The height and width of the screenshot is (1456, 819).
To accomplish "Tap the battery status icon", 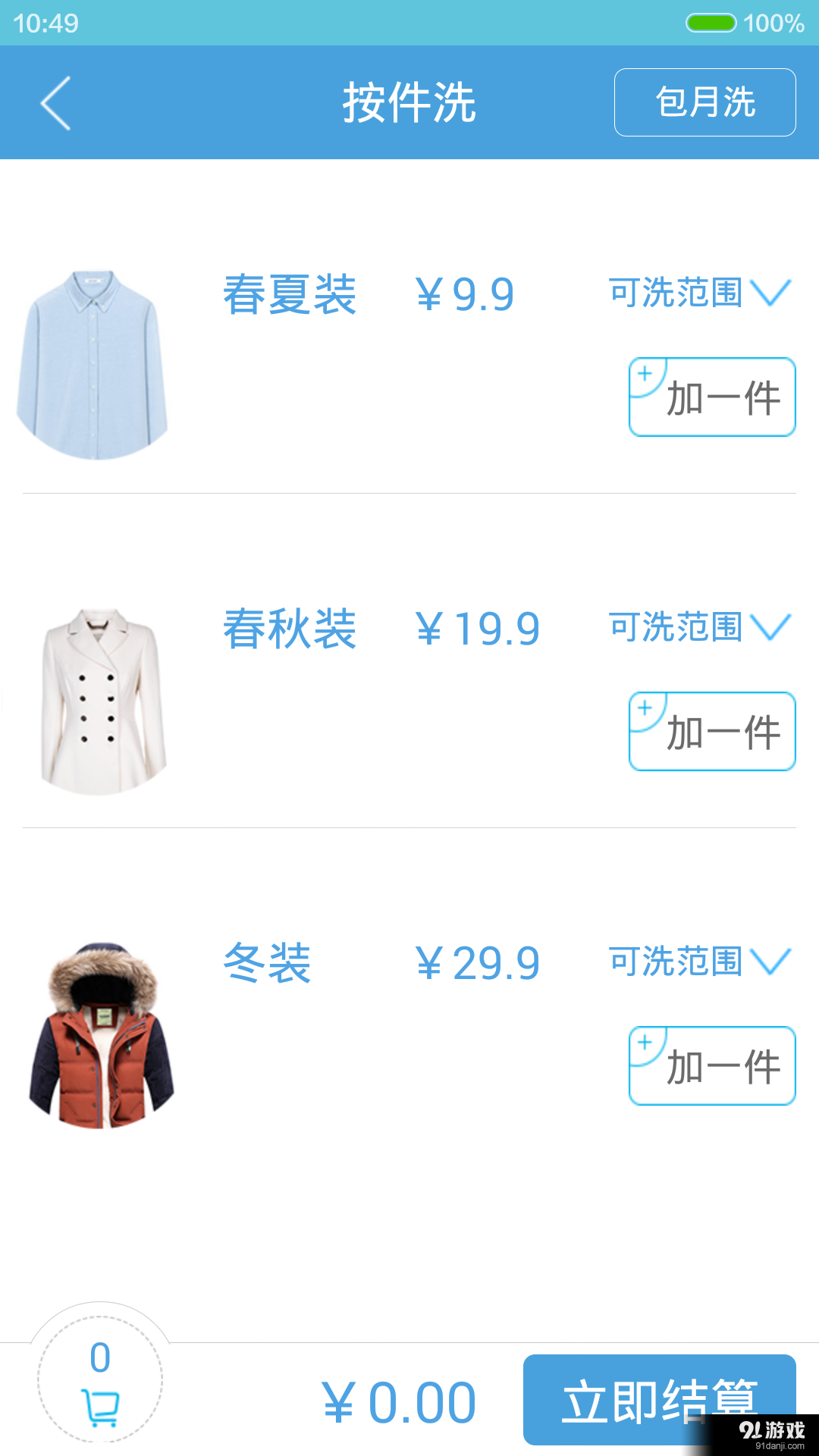I will tap(711, 23).
